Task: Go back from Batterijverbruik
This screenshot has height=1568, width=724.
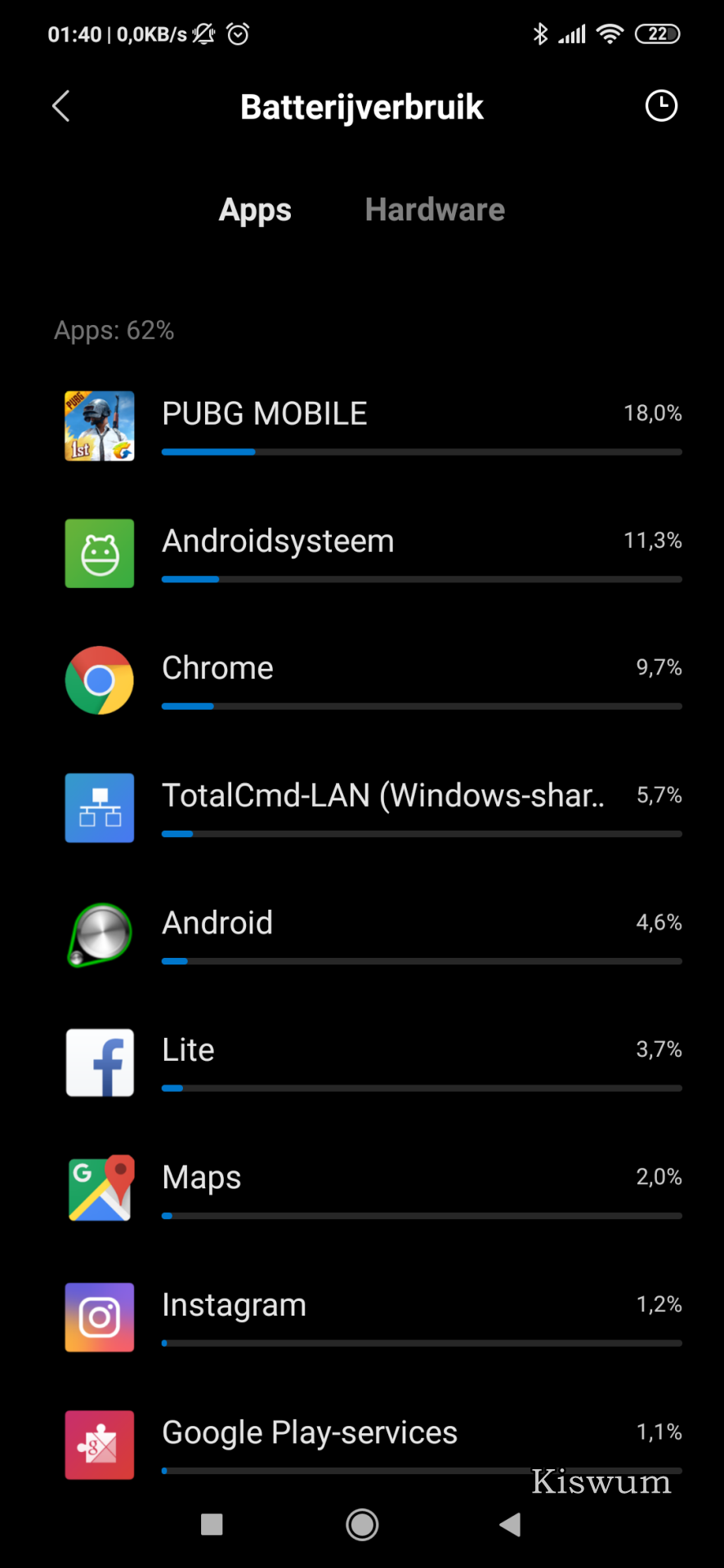Action: click(x=61, y=106)
